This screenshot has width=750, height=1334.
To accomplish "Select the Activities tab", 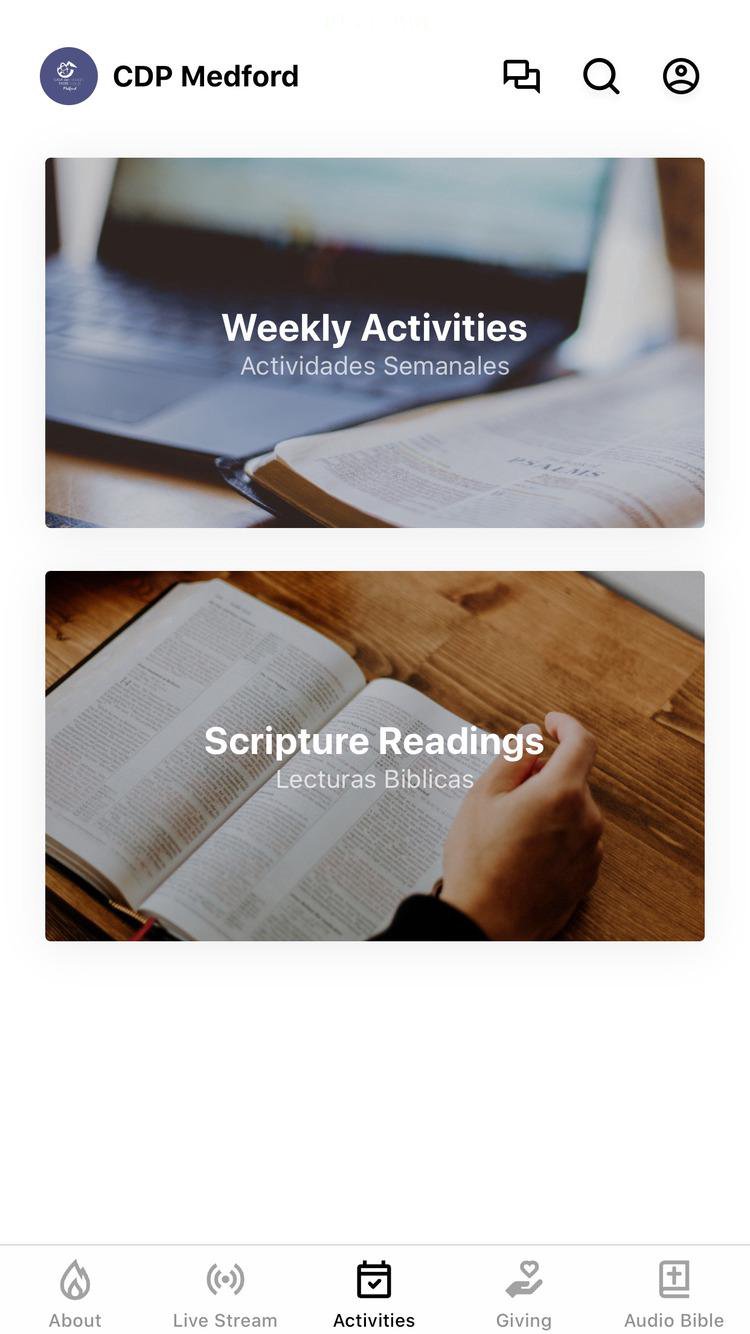I will coord(374,1293).
